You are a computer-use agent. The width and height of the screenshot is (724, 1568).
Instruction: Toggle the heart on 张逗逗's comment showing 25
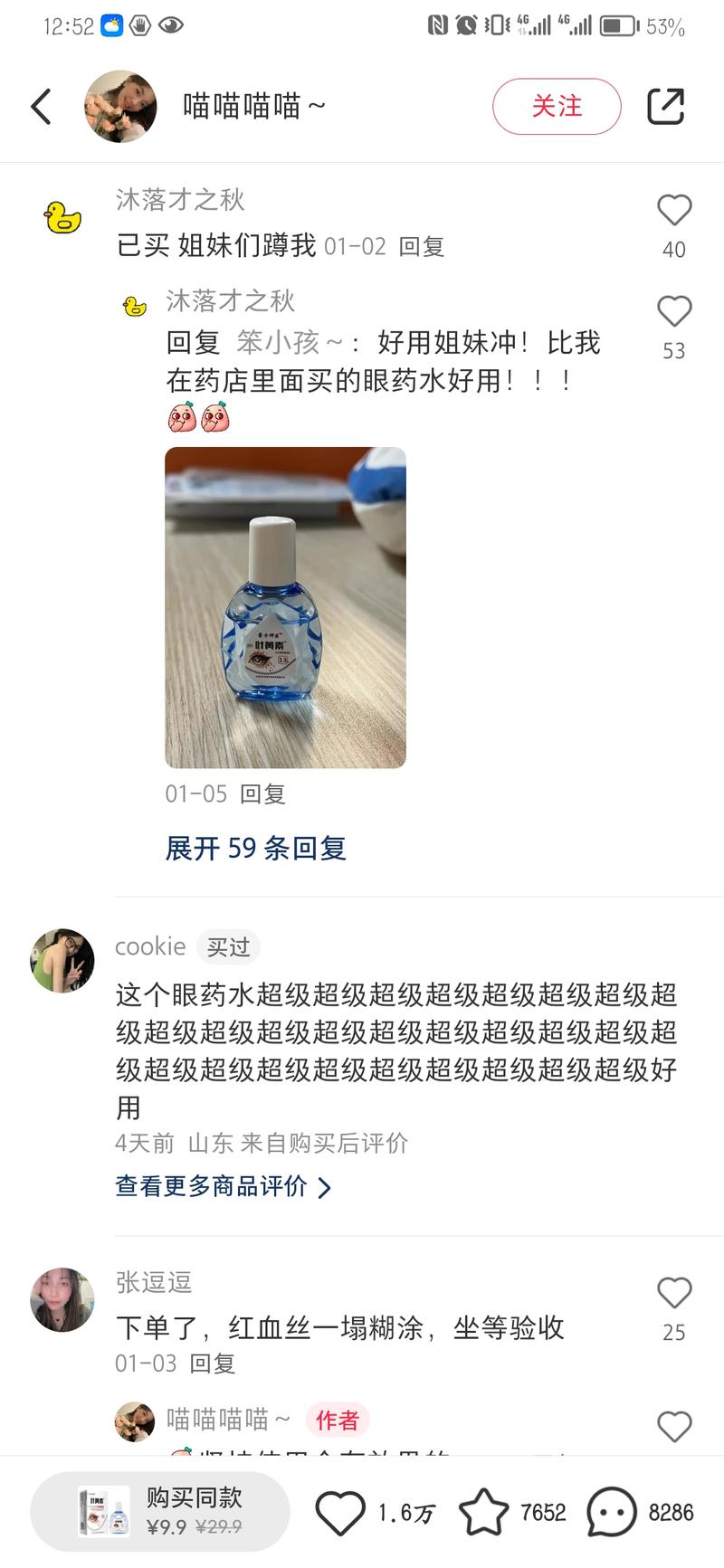coord(673,1292)
